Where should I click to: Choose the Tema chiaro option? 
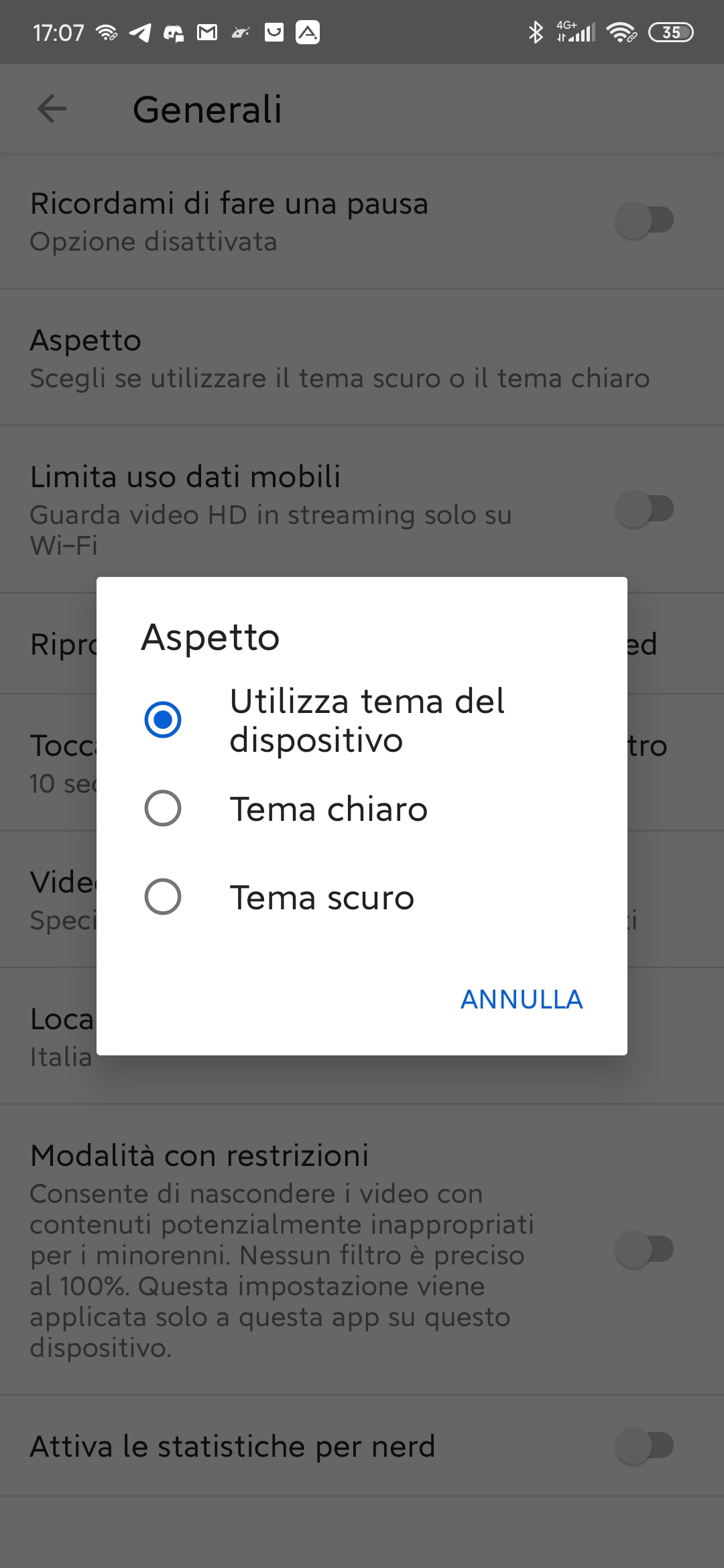point(362,809)
